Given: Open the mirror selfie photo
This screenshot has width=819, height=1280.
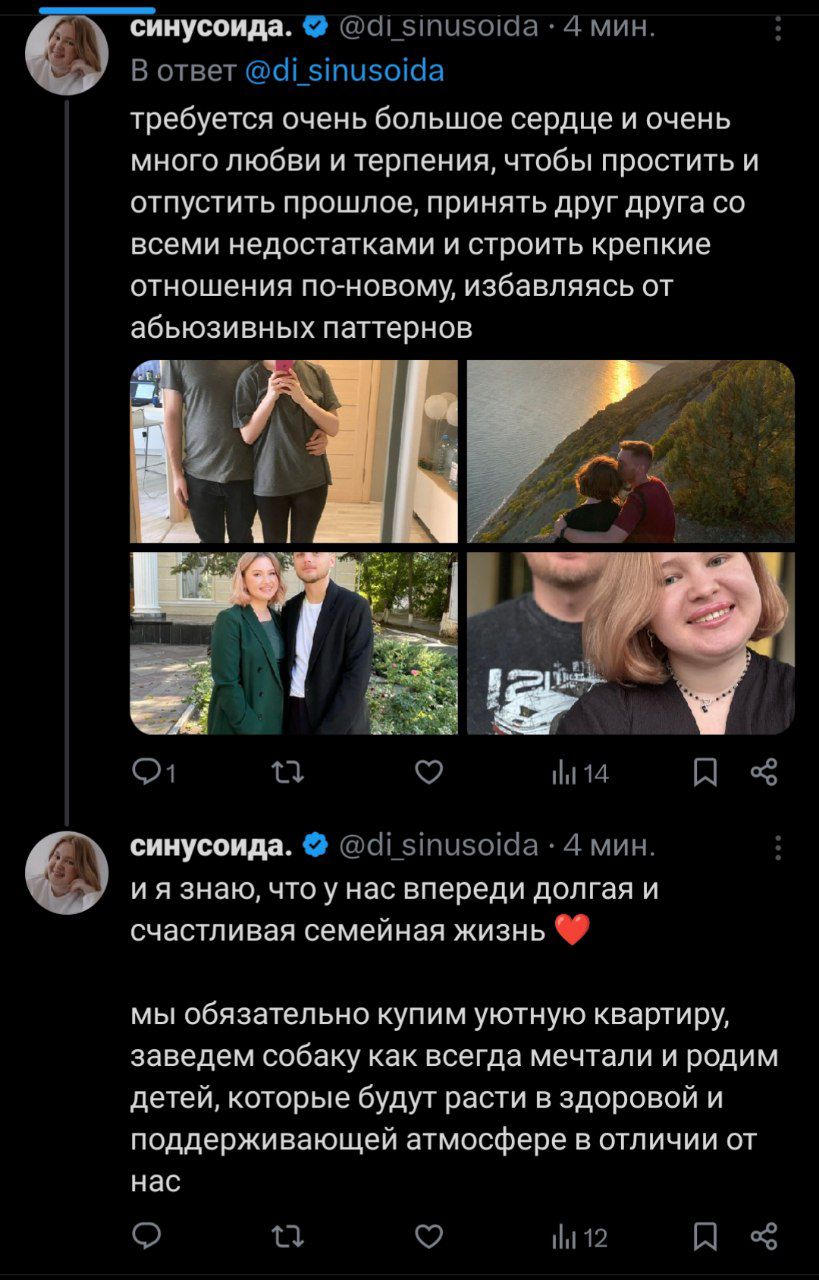Looking at the screenshot, I should pos(294,451).
